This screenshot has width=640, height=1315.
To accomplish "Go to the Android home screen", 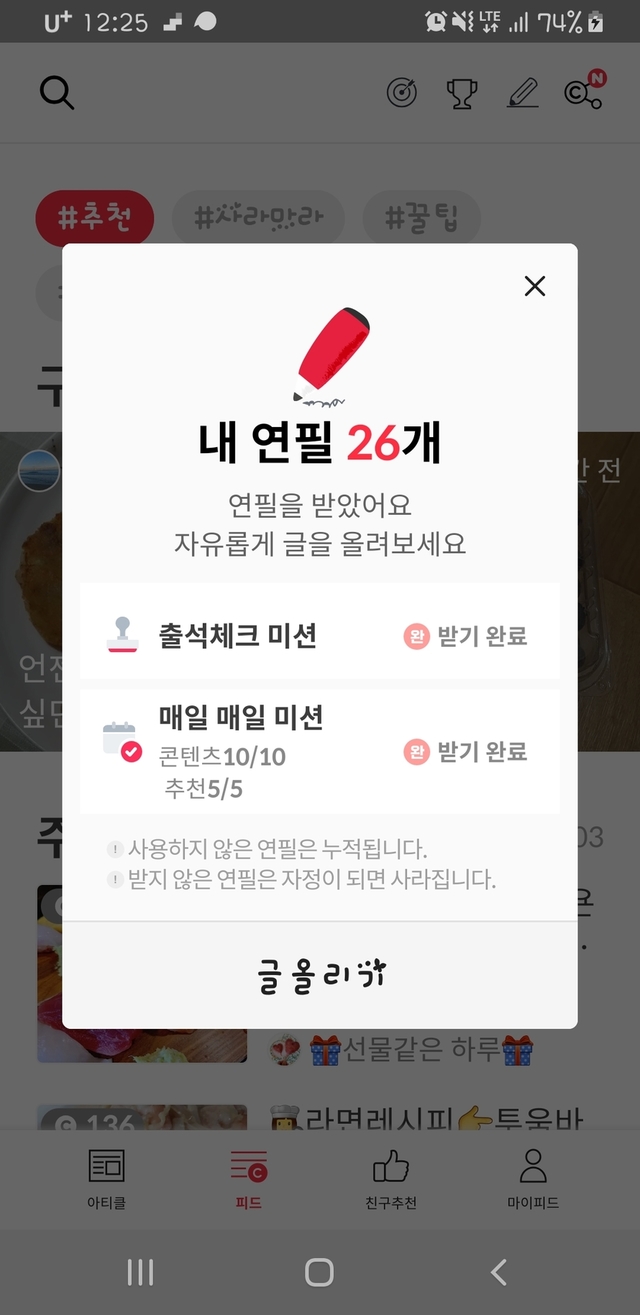I will pyautogui.click(x=319, y=1272).
